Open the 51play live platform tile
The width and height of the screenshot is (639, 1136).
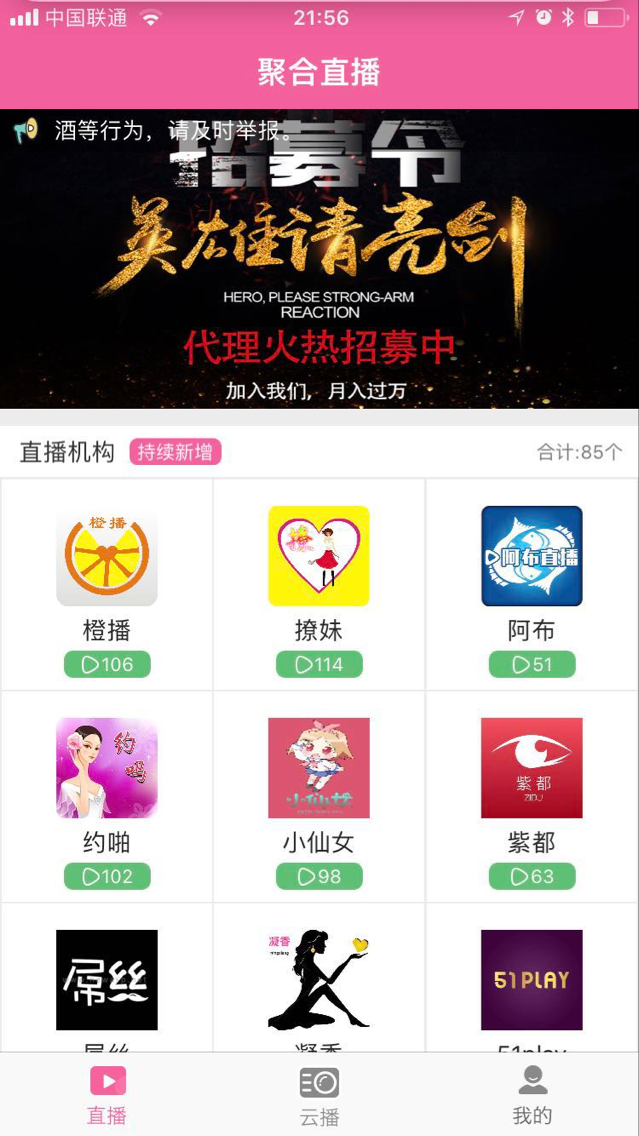(x=531, y=980)
